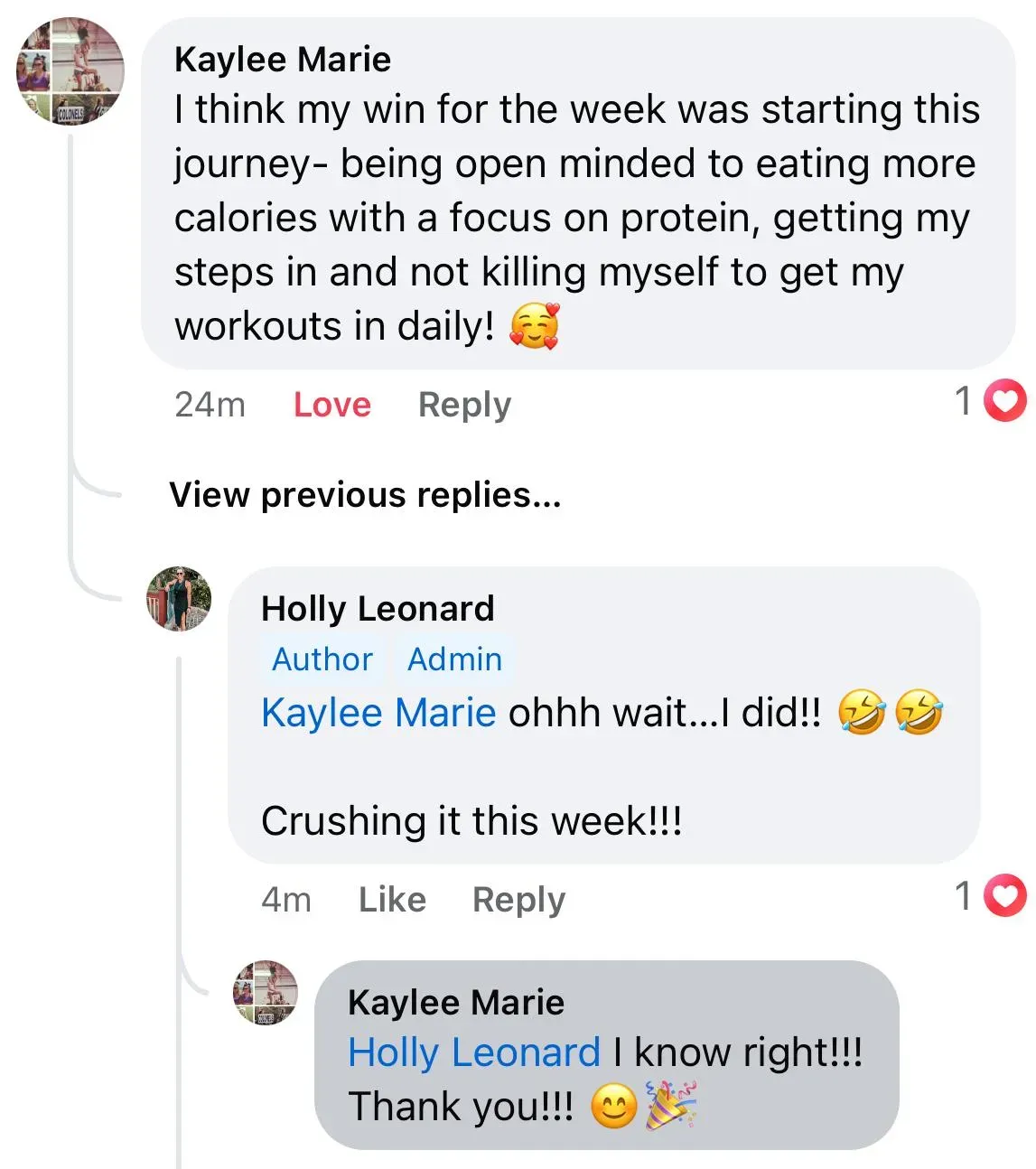This screenshot has width=1036, height=1169.
Task: Open Kaylee Marie's avatar on bottom reply
Action: tap(266, 993)
